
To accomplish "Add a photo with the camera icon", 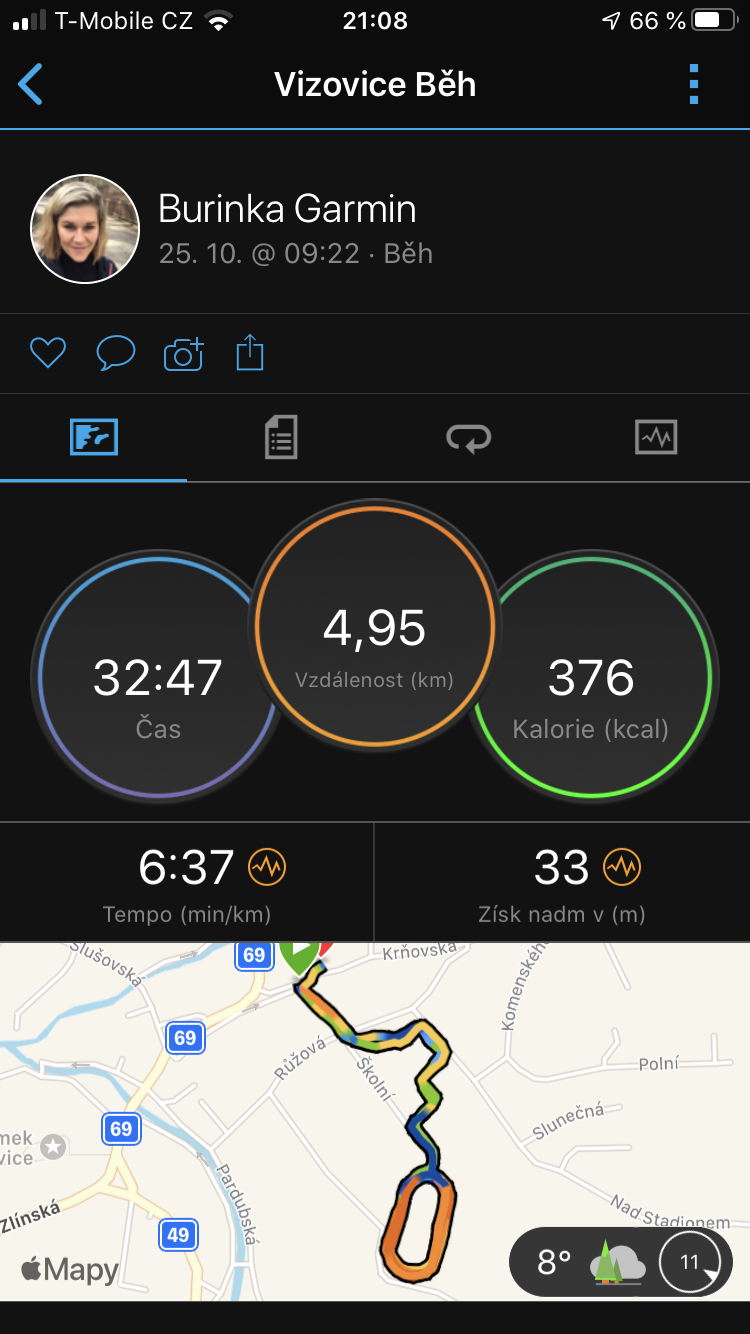I will [x=183, y=353].
